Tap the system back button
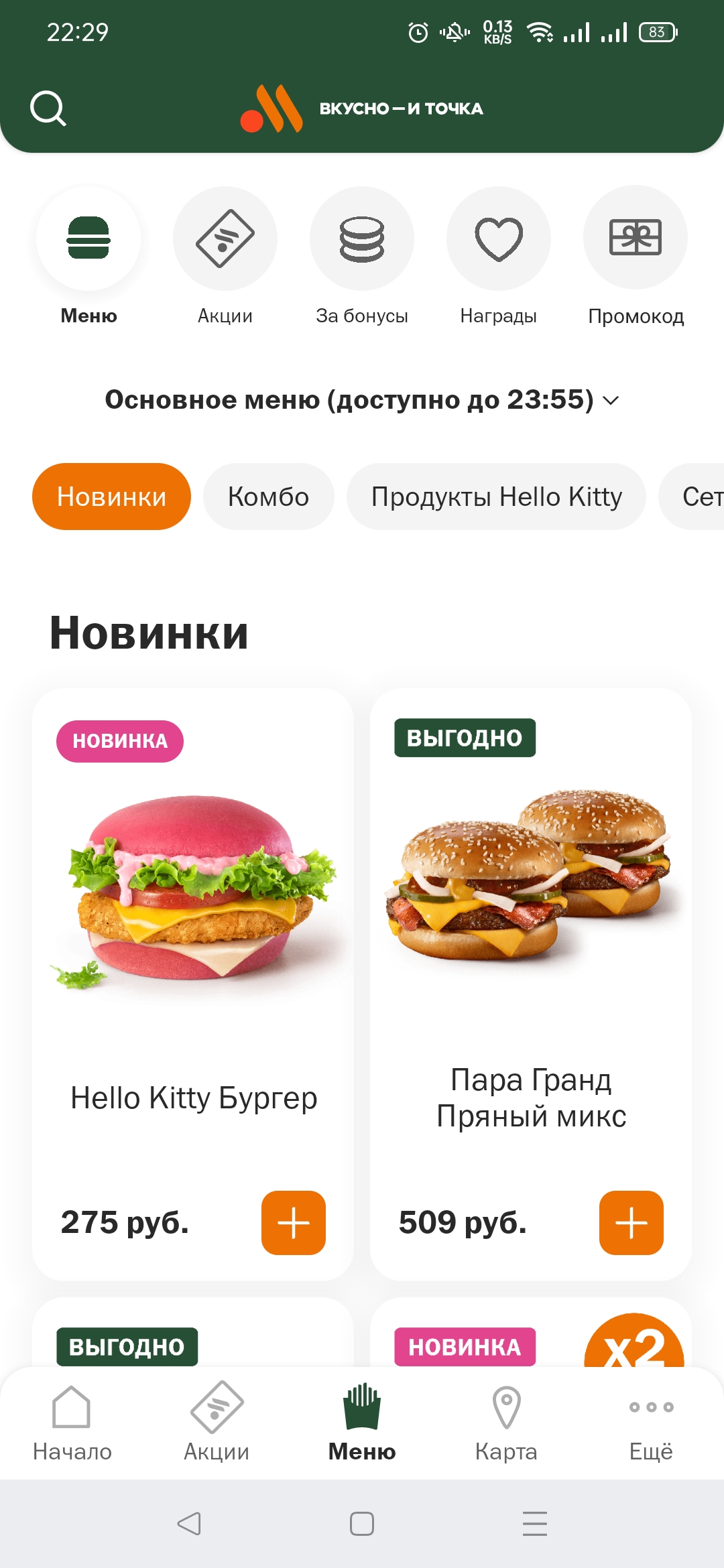The height and width of the screenshot is (1568, 724). click(189, 1524)
